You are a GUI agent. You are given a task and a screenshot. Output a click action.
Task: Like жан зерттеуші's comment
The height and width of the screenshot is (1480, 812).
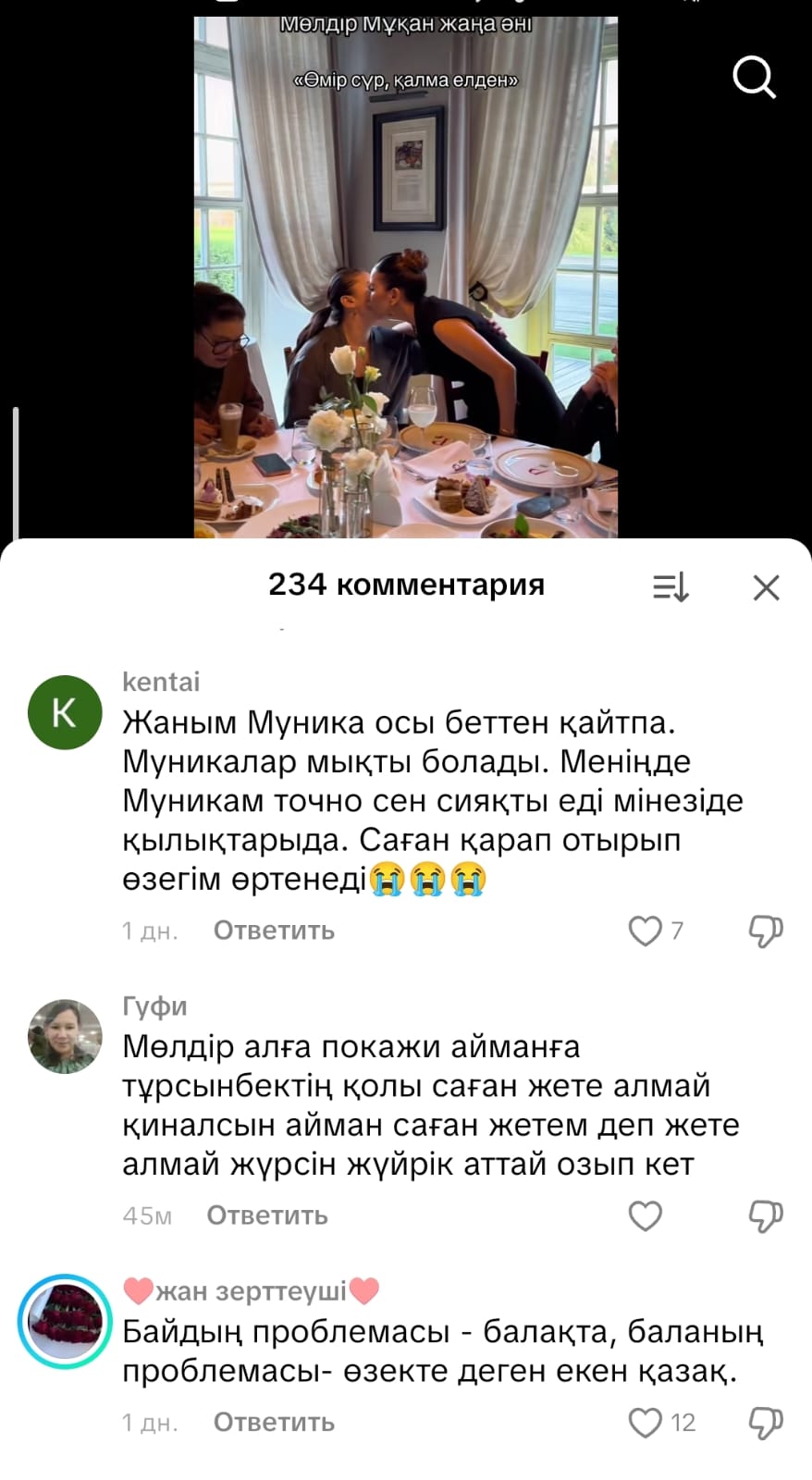coord(646,1423)
